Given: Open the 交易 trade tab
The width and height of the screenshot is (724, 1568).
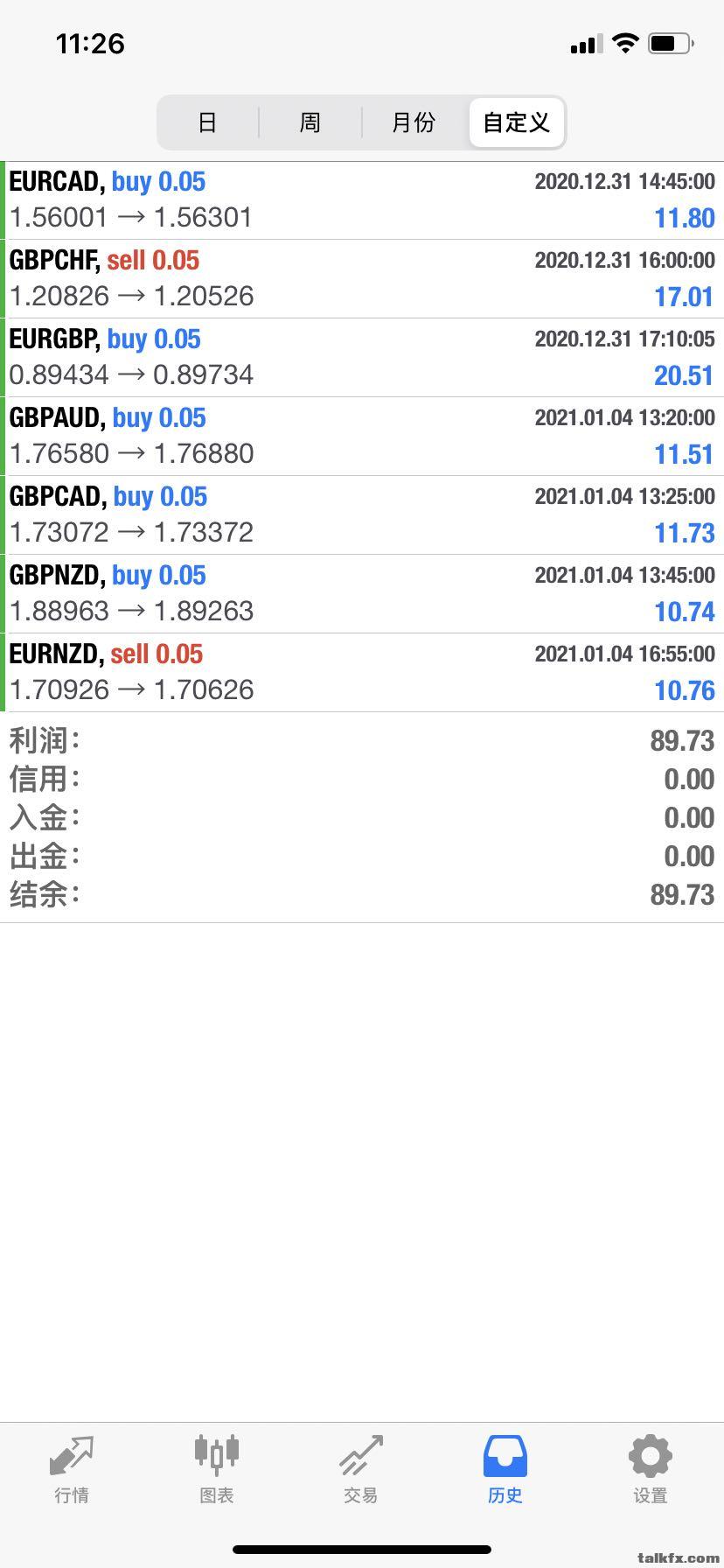Looking at the screenshot, I should coord(361,1470).
